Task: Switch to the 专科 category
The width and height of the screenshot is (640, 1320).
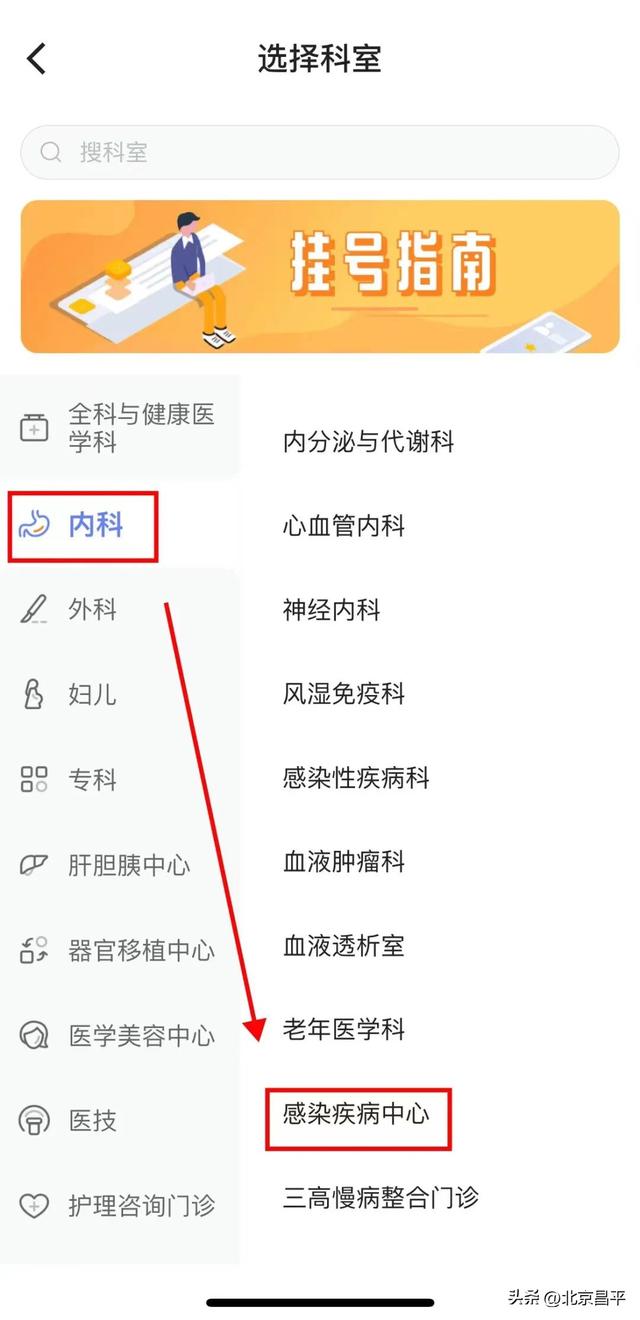Action: [120, 779]
